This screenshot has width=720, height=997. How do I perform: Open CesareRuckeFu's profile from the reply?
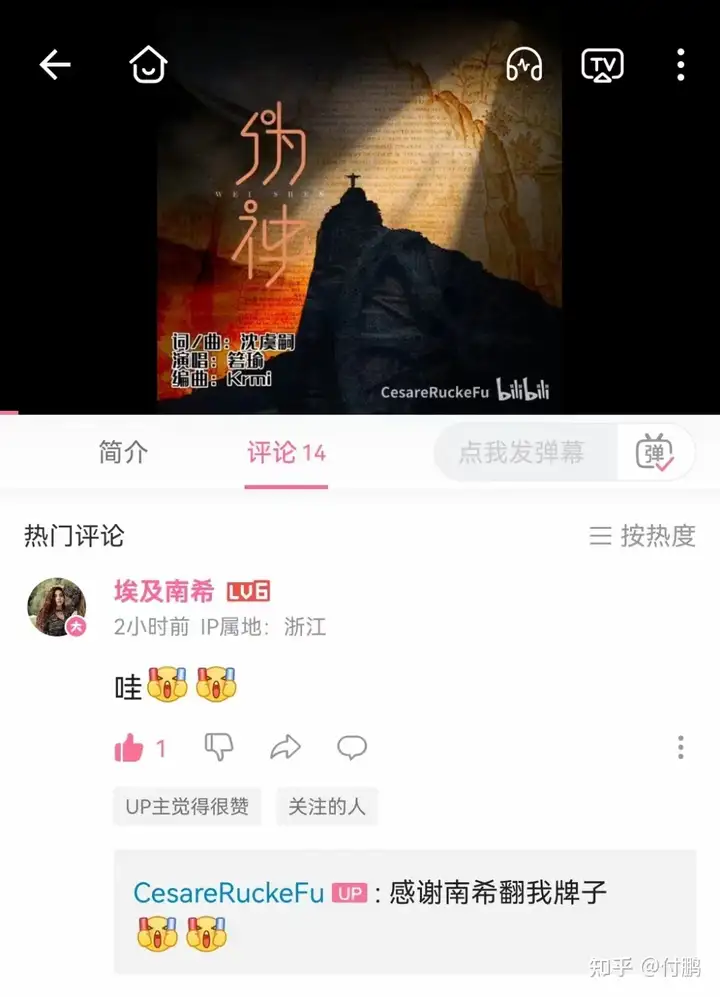pos(229,893)
